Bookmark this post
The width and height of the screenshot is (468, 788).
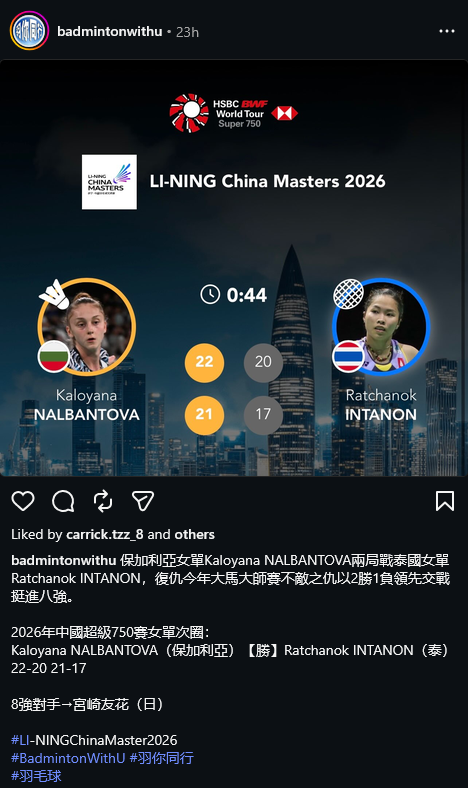(445, 501)
